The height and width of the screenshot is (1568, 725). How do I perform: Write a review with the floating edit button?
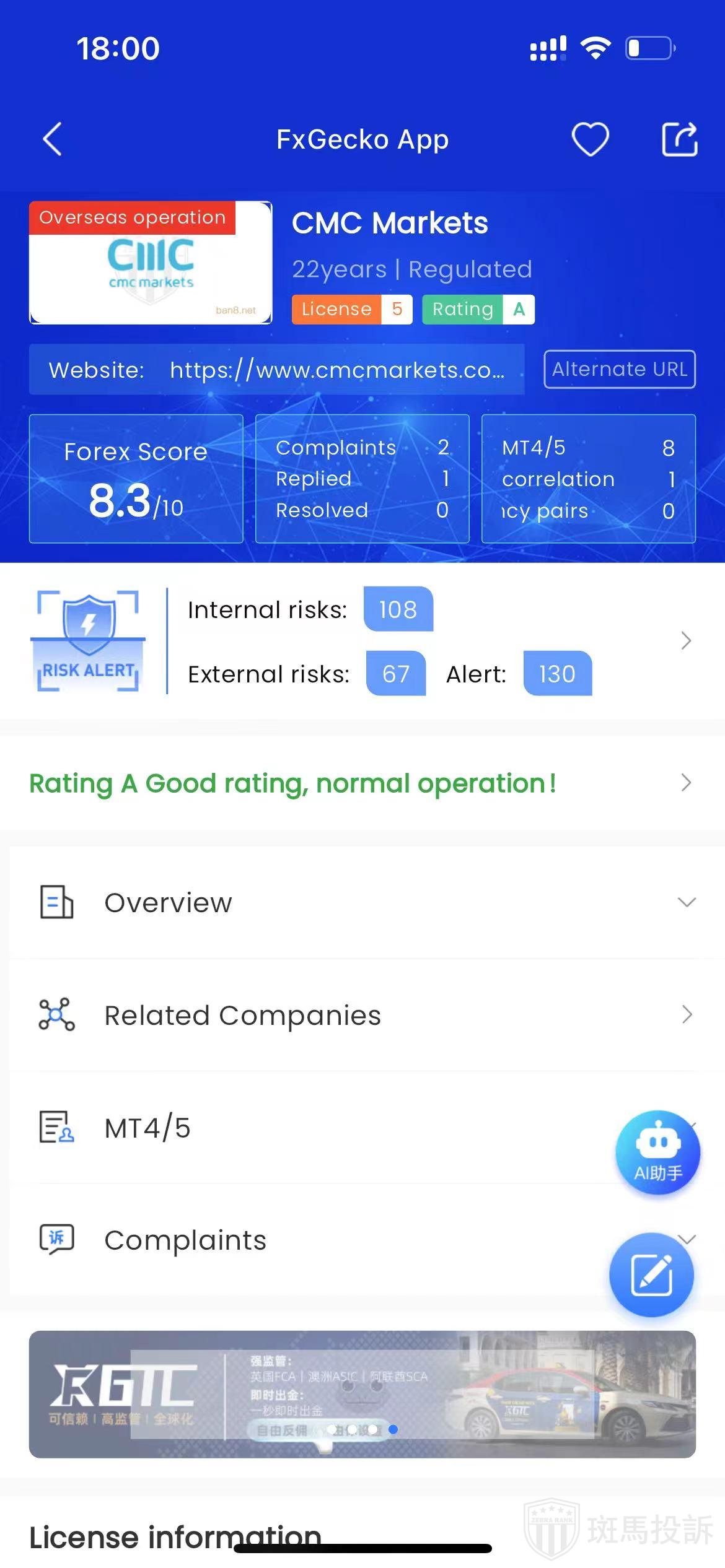(651, 1275)
